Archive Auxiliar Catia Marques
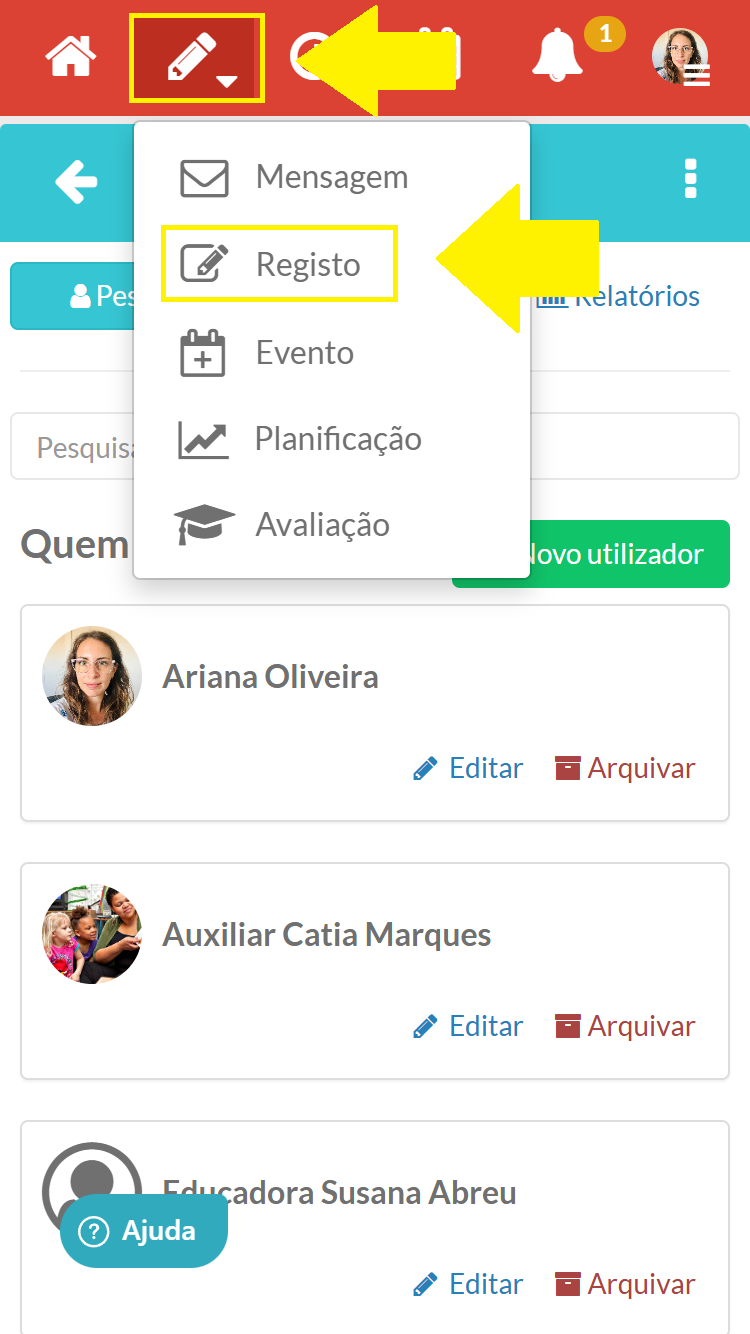 coord(625,1026)
